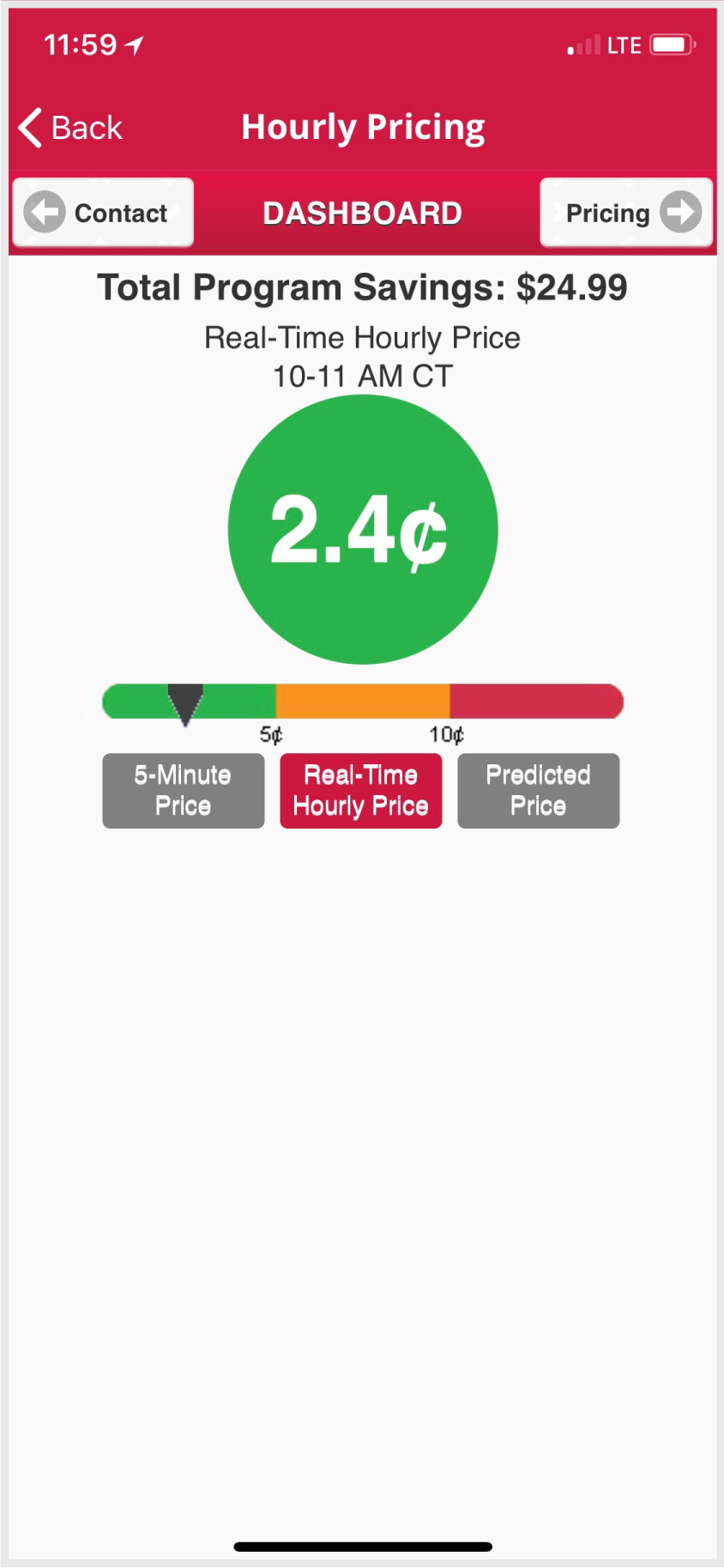This screenshot has height=1568, width=724.
Task: Select the 5-Minute Price view
Action: pos(183,790)
